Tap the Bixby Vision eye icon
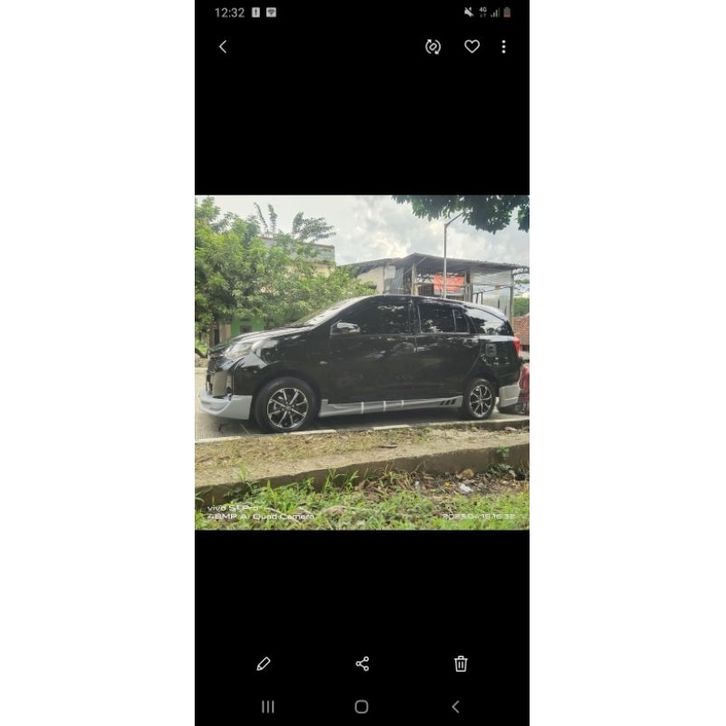Viewport: 726px width, 726px height. (x=433, y=47)
